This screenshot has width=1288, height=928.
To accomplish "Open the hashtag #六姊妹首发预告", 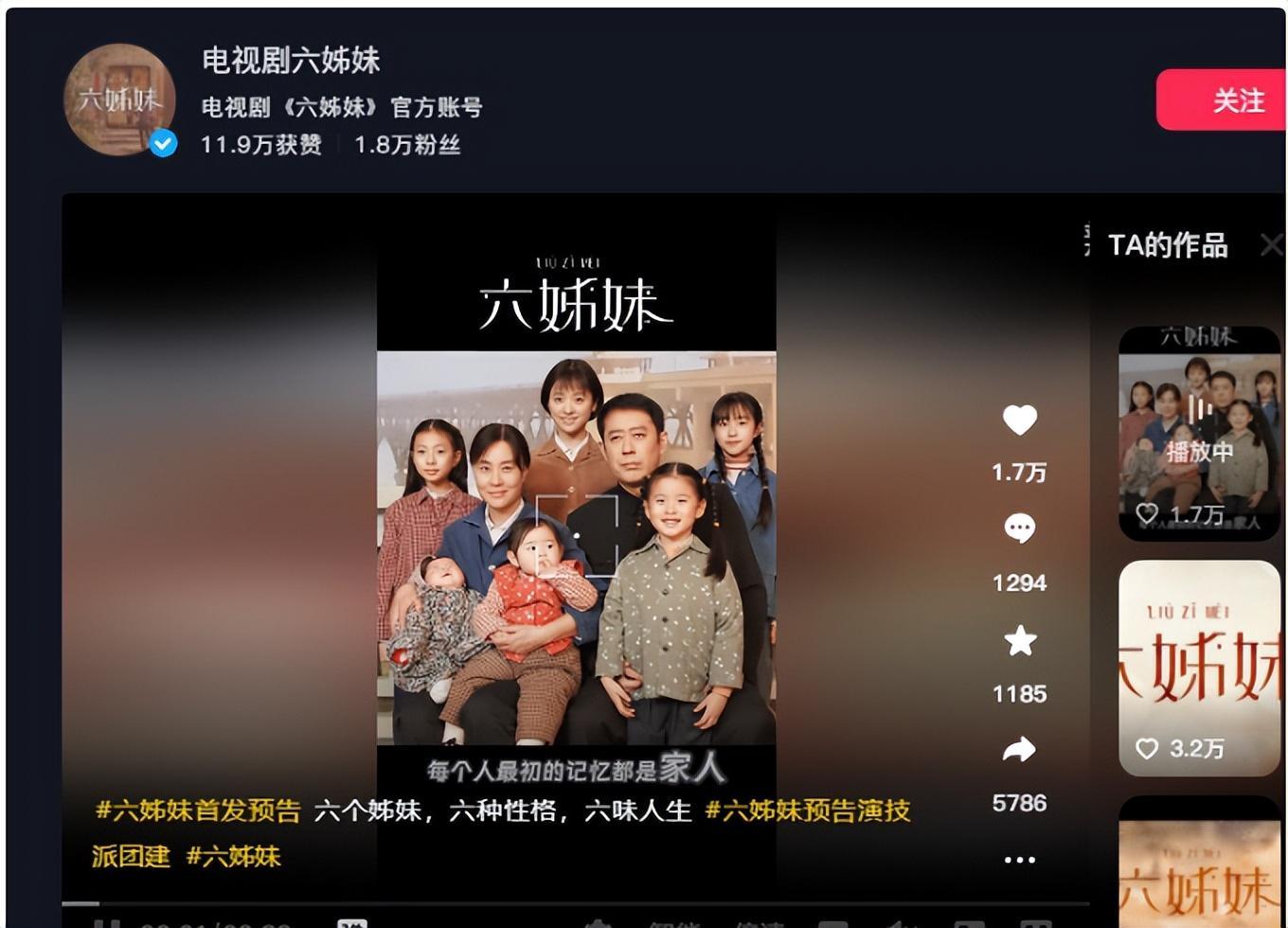I will click(x=198, y=811).
